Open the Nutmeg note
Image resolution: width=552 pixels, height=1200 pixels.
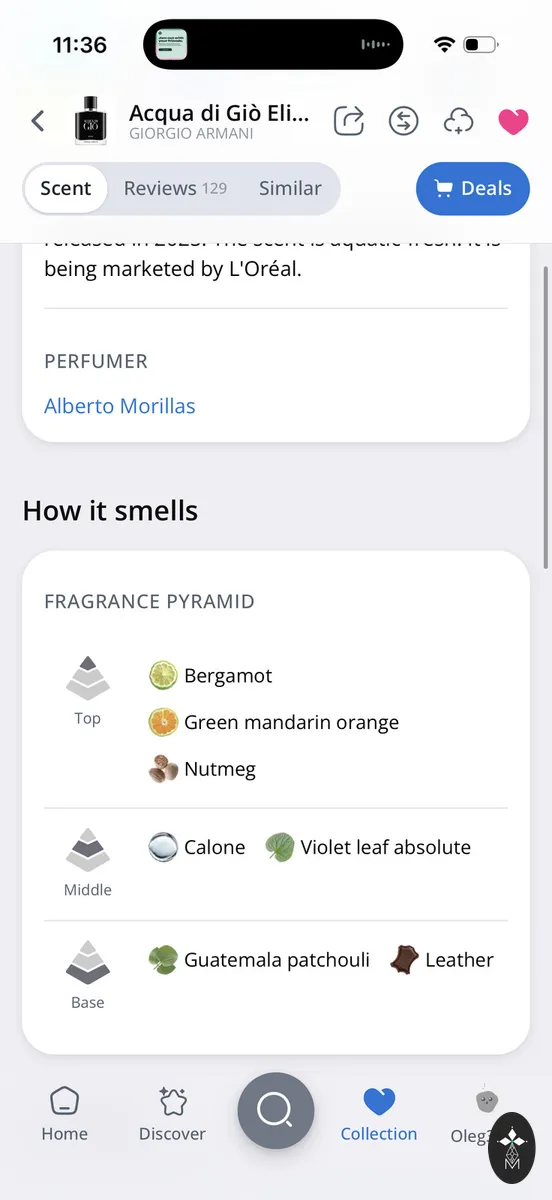point(202,769)
